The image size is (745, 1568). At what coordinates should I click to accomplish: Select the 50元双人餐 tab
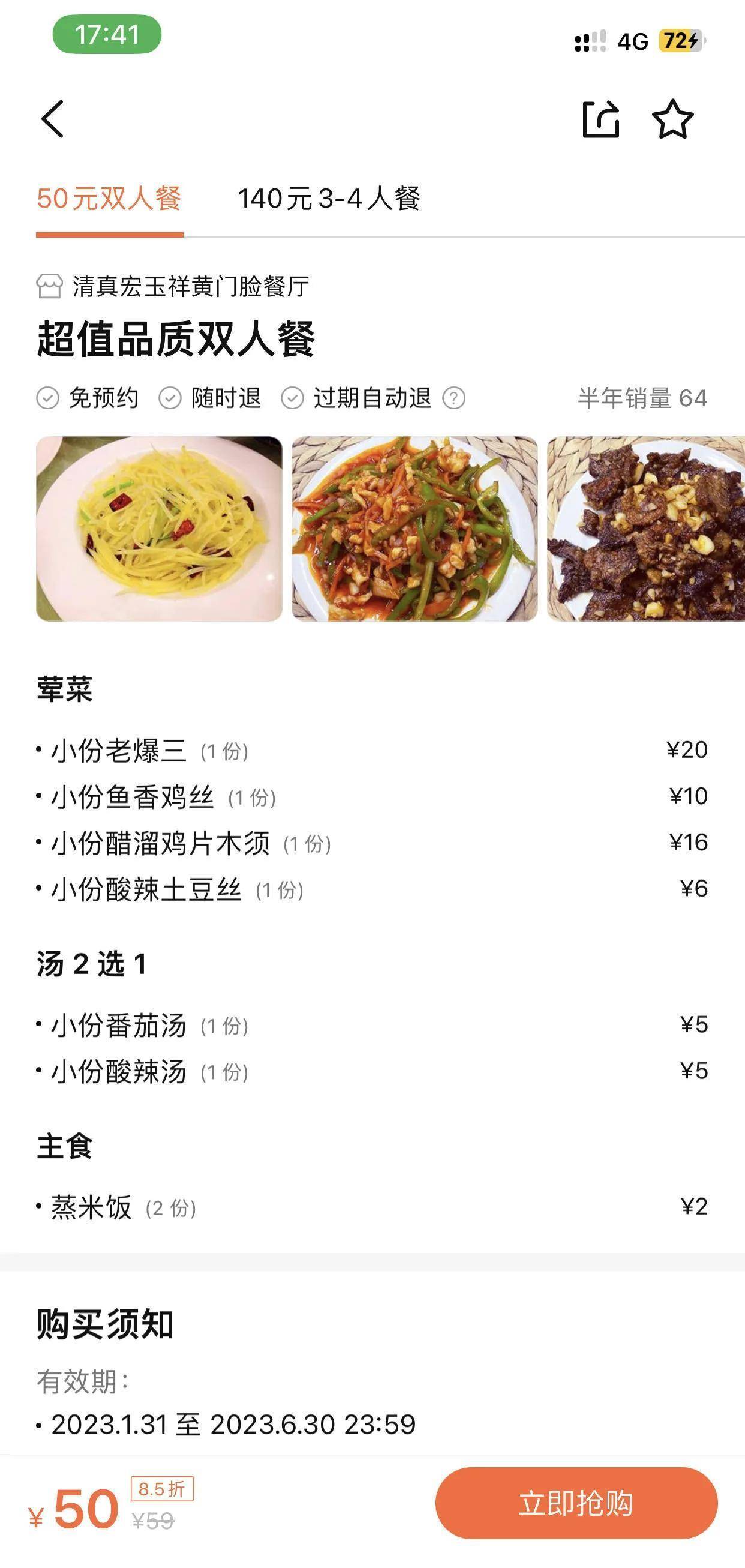click(x=110, y=199)
